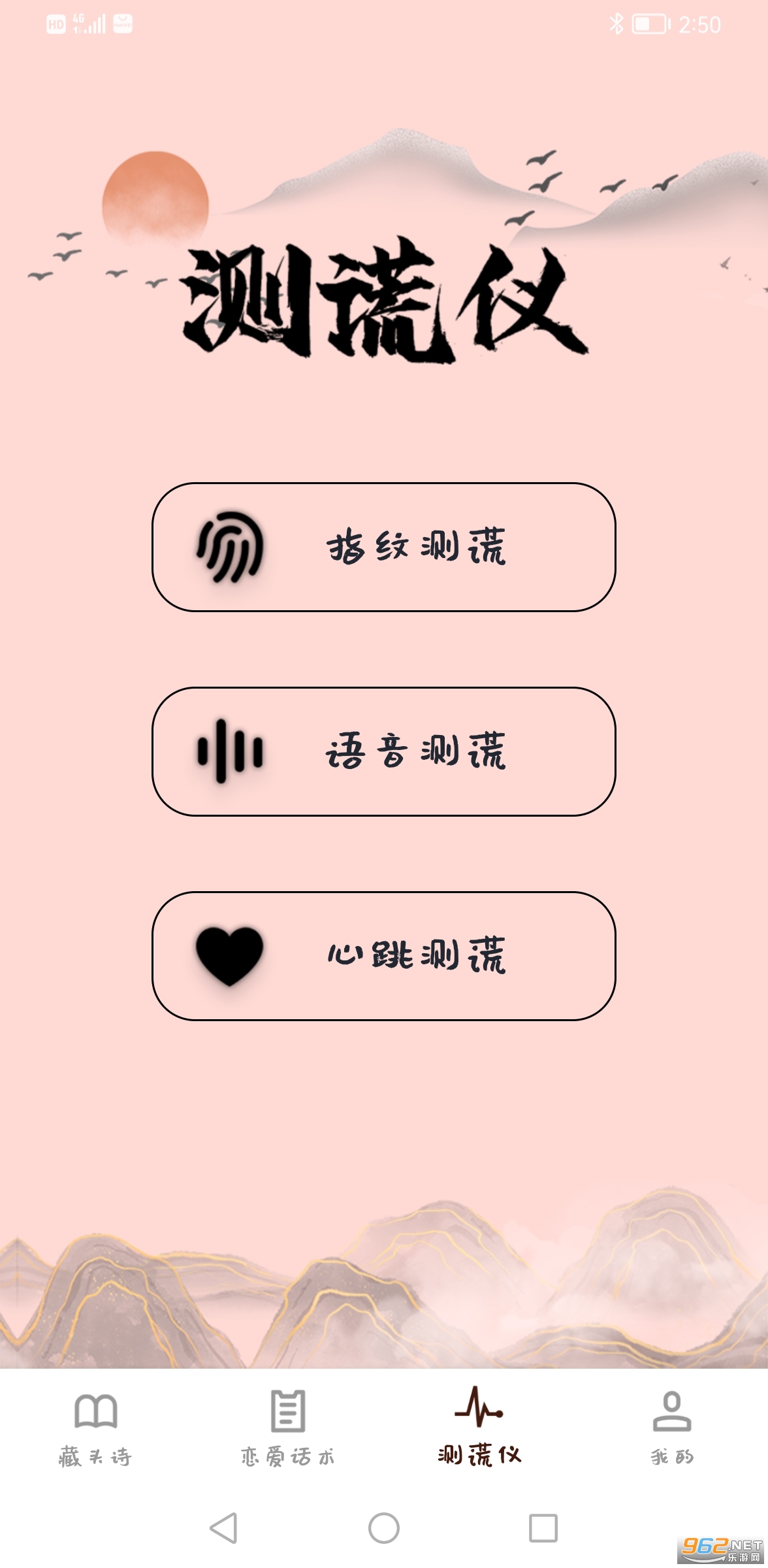Launch the 心跳测谎 heartbeat lie test
Screen dimensions: 768x1568
pyautogui.click(x=384, y=956)
